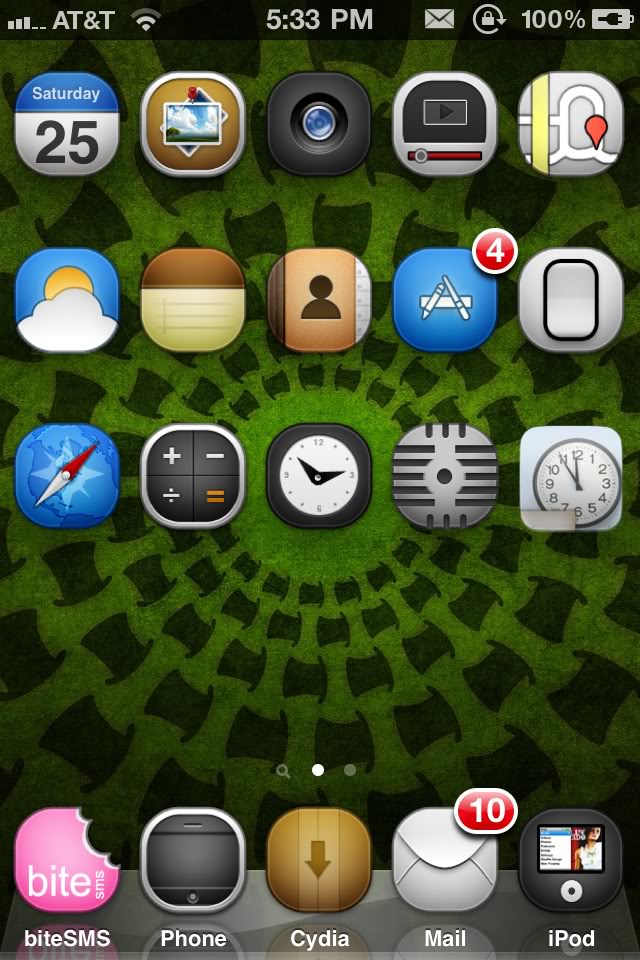640x960 pixels.
Task: Launch Cydia from the dock
Action: point(319,862)
